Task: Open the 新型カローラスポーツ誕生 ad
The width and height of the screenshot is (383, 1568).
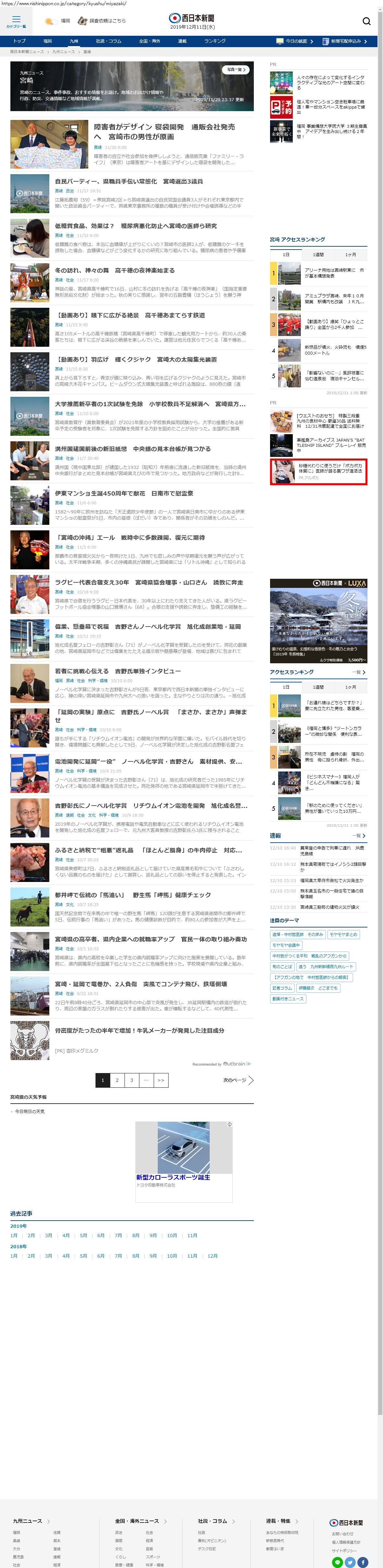Action: [x=173, y=1177]
